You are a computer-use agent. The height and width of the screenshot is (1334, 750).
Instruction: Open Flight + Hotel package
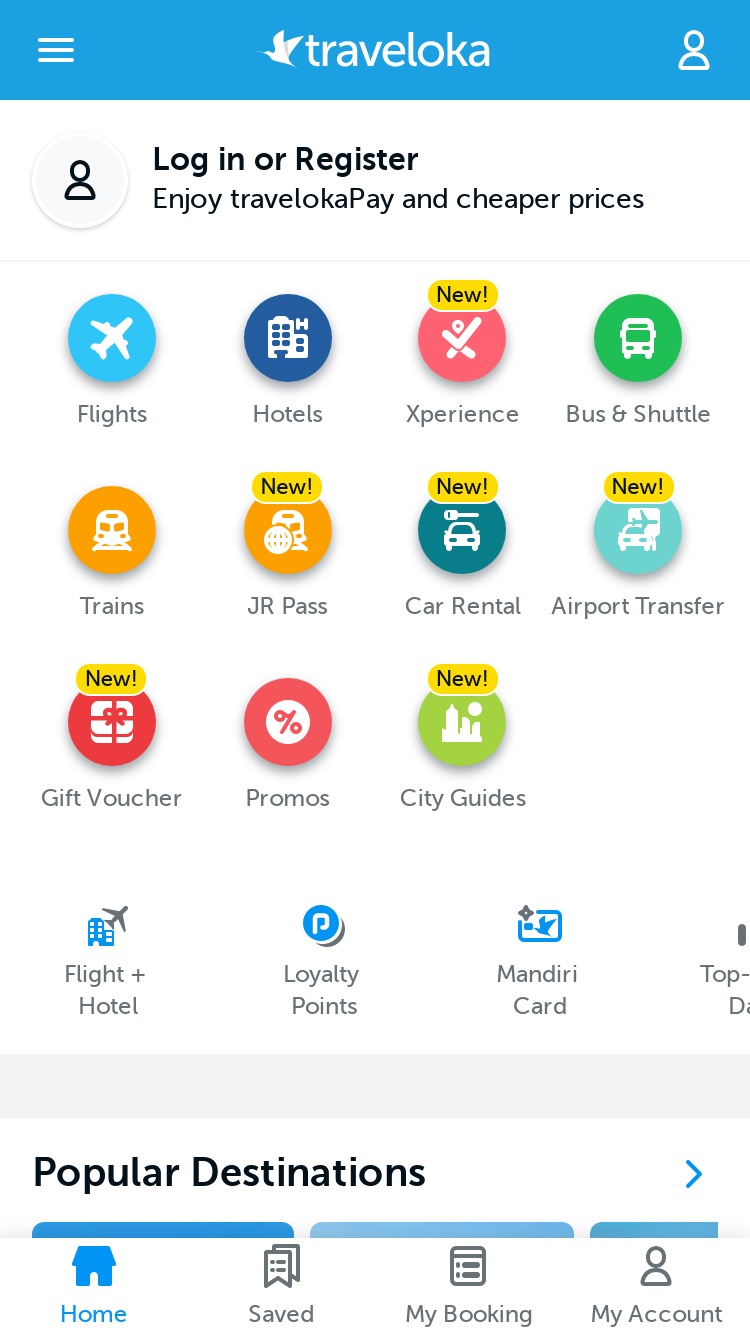pos(107,962)
